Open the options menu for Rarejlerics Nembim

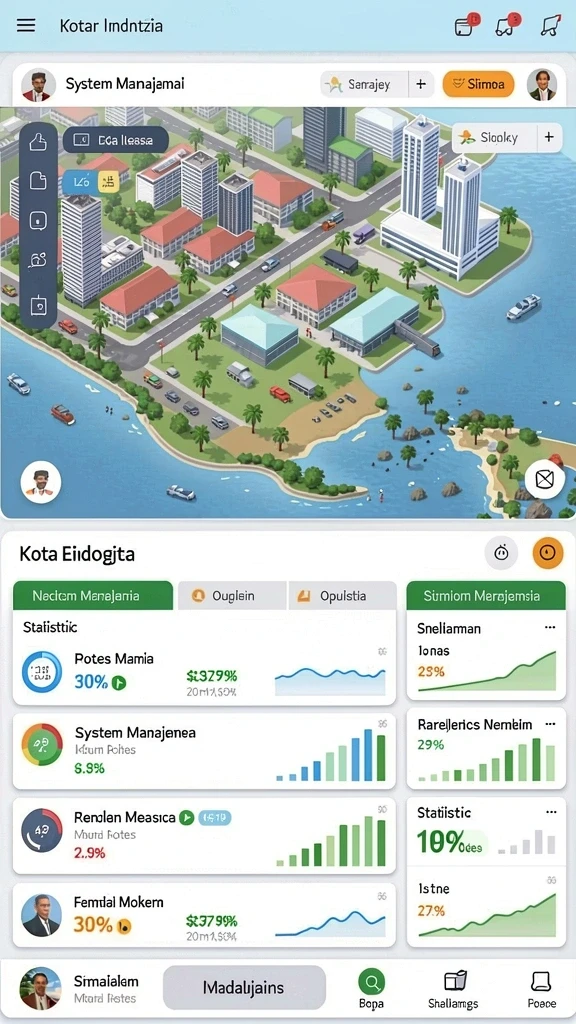[550, 724]
